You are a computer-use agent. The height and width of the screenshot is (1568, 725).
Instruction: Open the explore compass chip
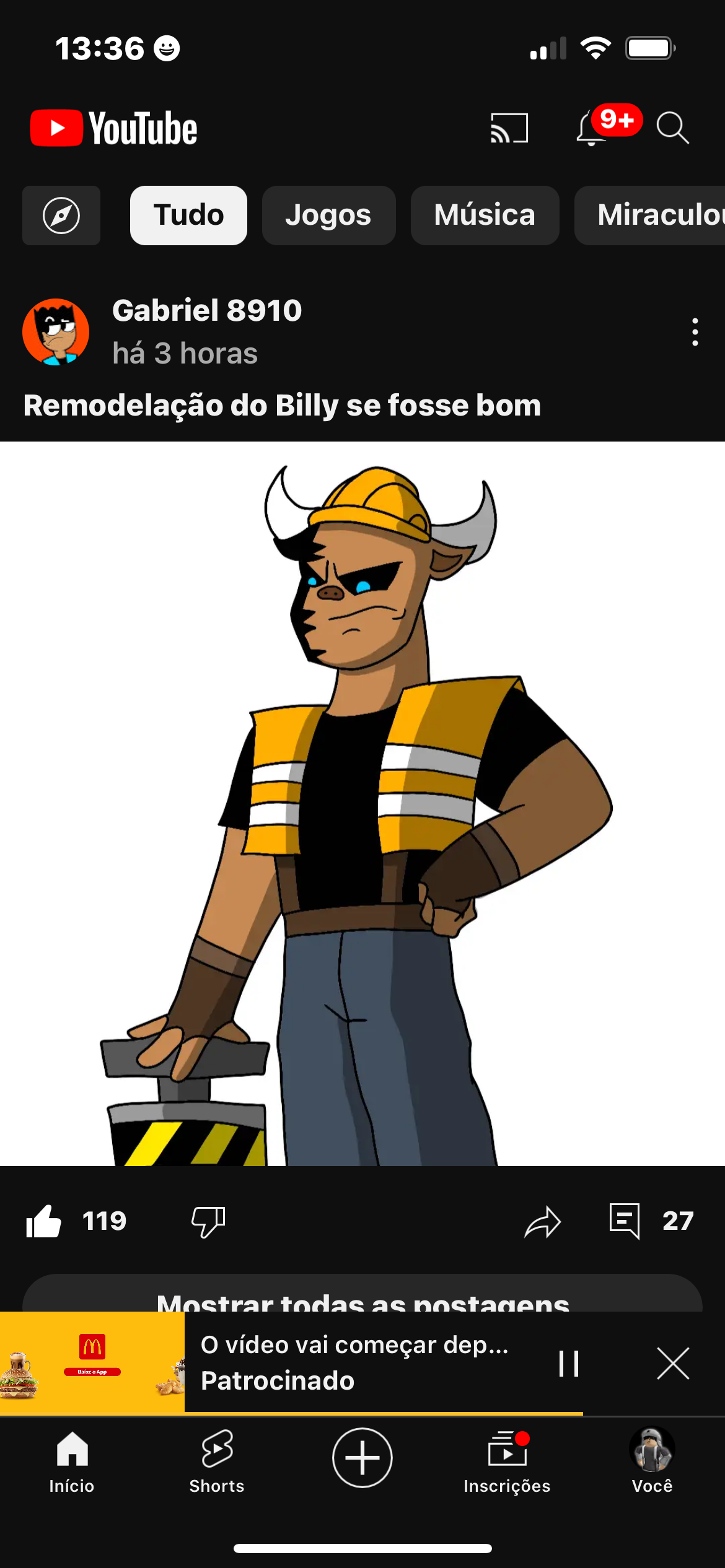coord(61,216)
